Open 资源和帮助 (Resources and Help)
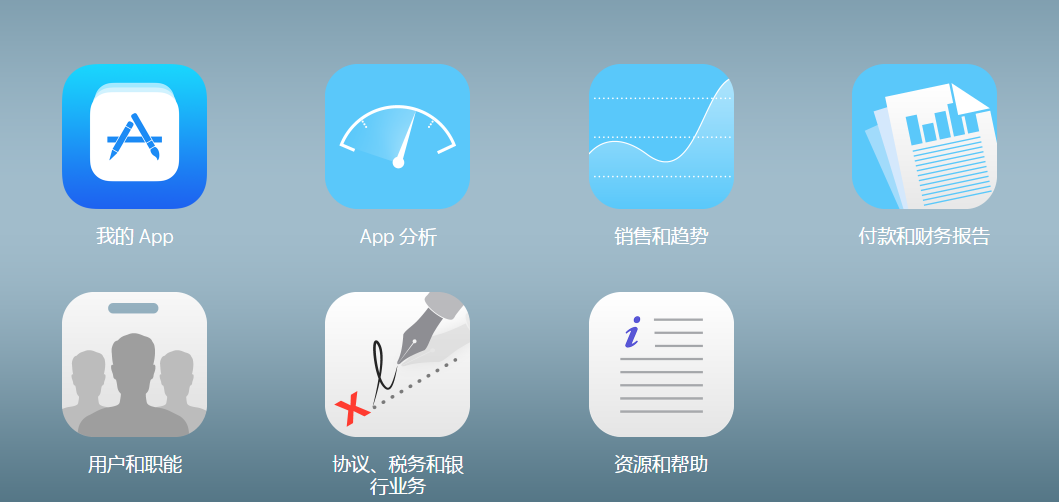Image resolution: width=1059 pixels, height=502 pixels. 661,365
